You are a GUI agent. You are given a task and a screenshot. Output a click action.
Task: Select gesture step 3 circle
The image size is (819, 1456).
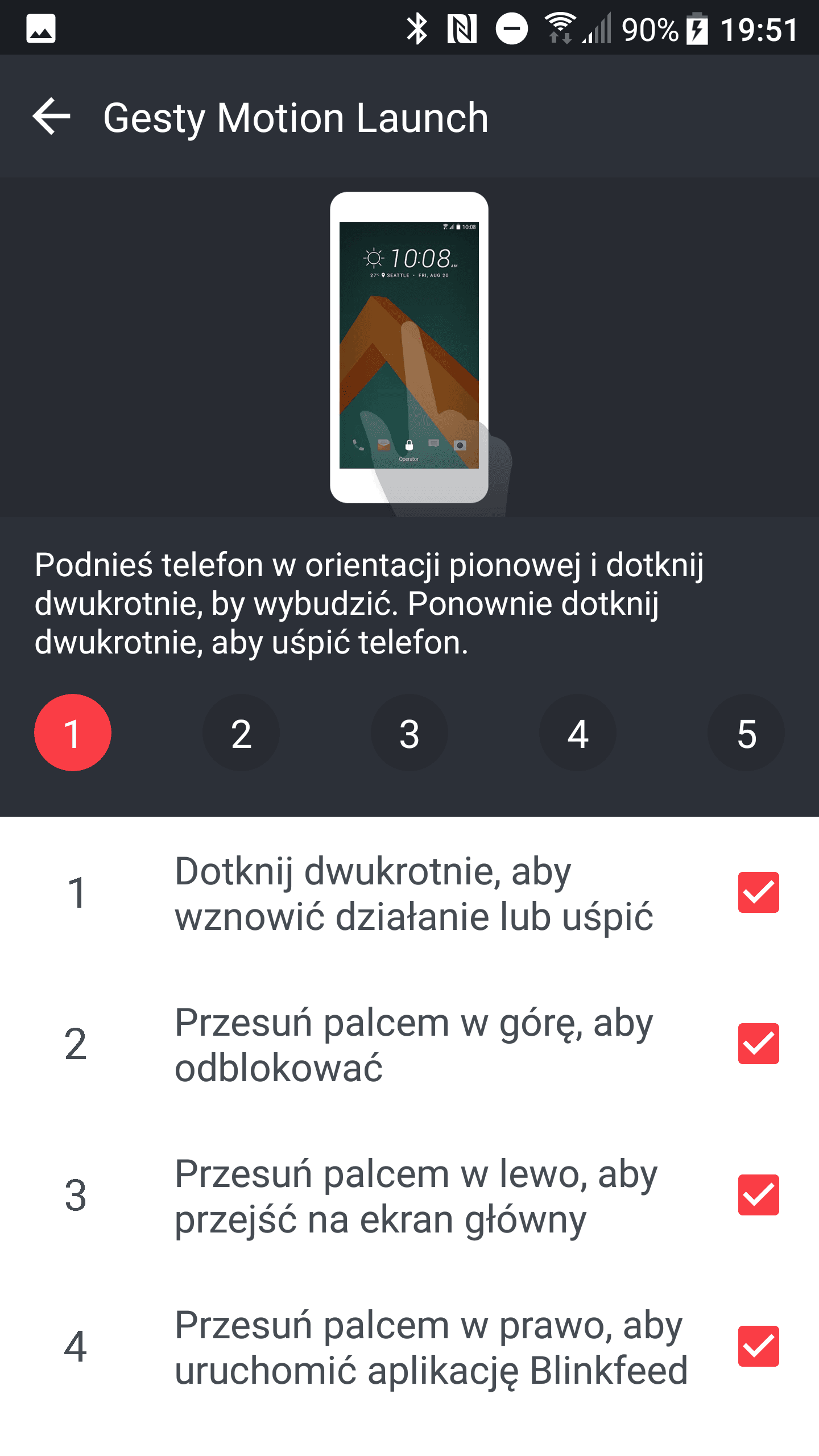click(409, 733)
